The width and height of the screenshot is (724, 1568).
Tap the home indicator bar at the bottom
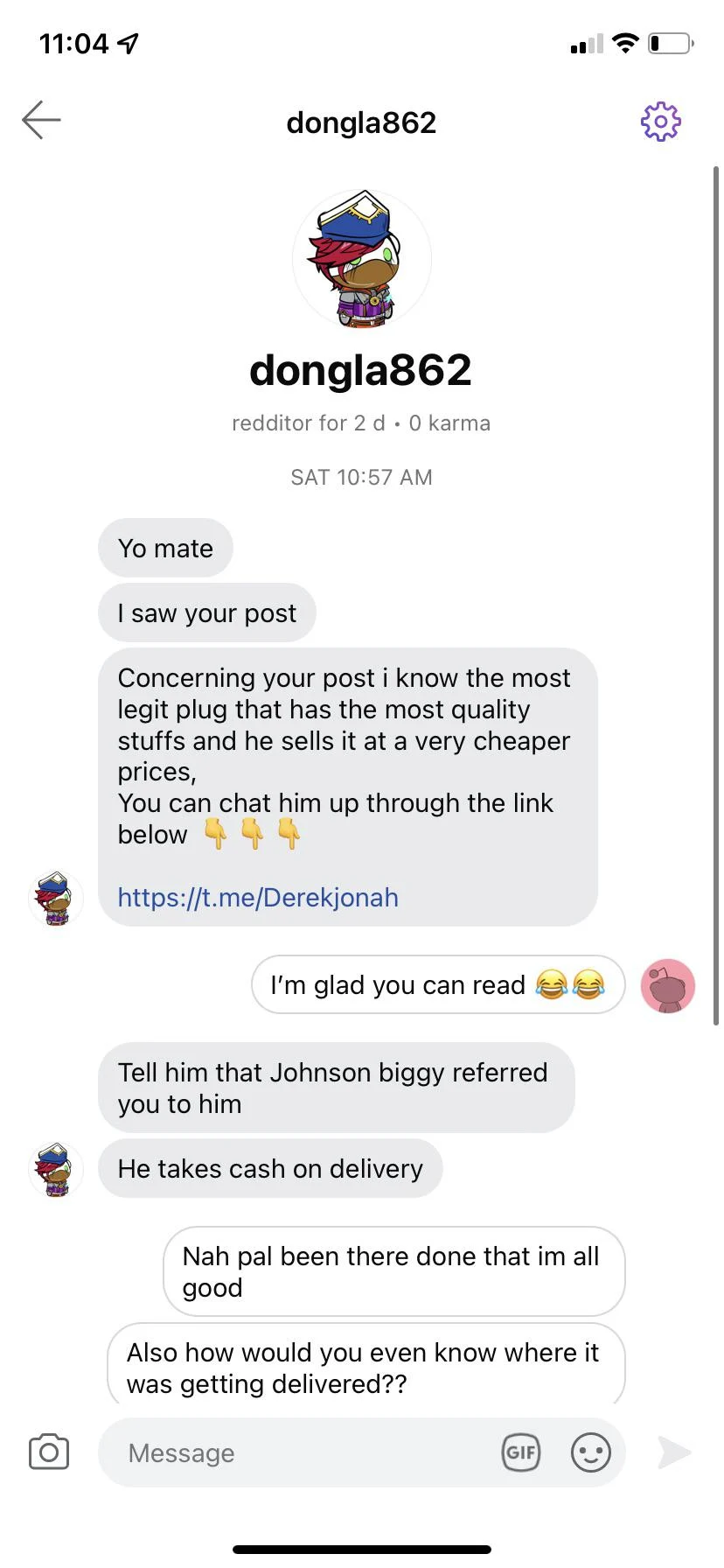pyautogui.click(x=362, y=1549)
